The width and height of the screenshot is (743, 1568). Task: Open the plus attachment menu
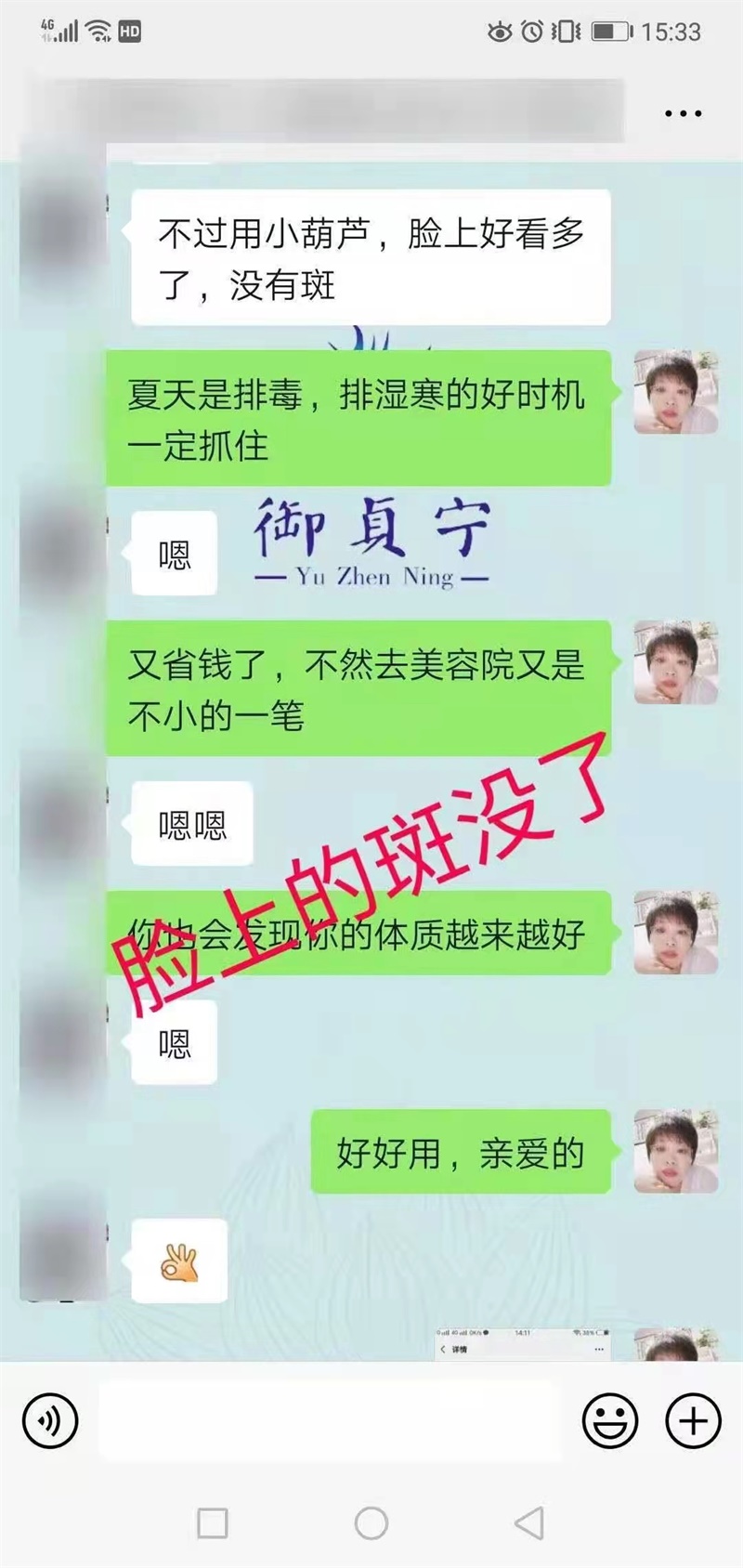coord(693,1420)
